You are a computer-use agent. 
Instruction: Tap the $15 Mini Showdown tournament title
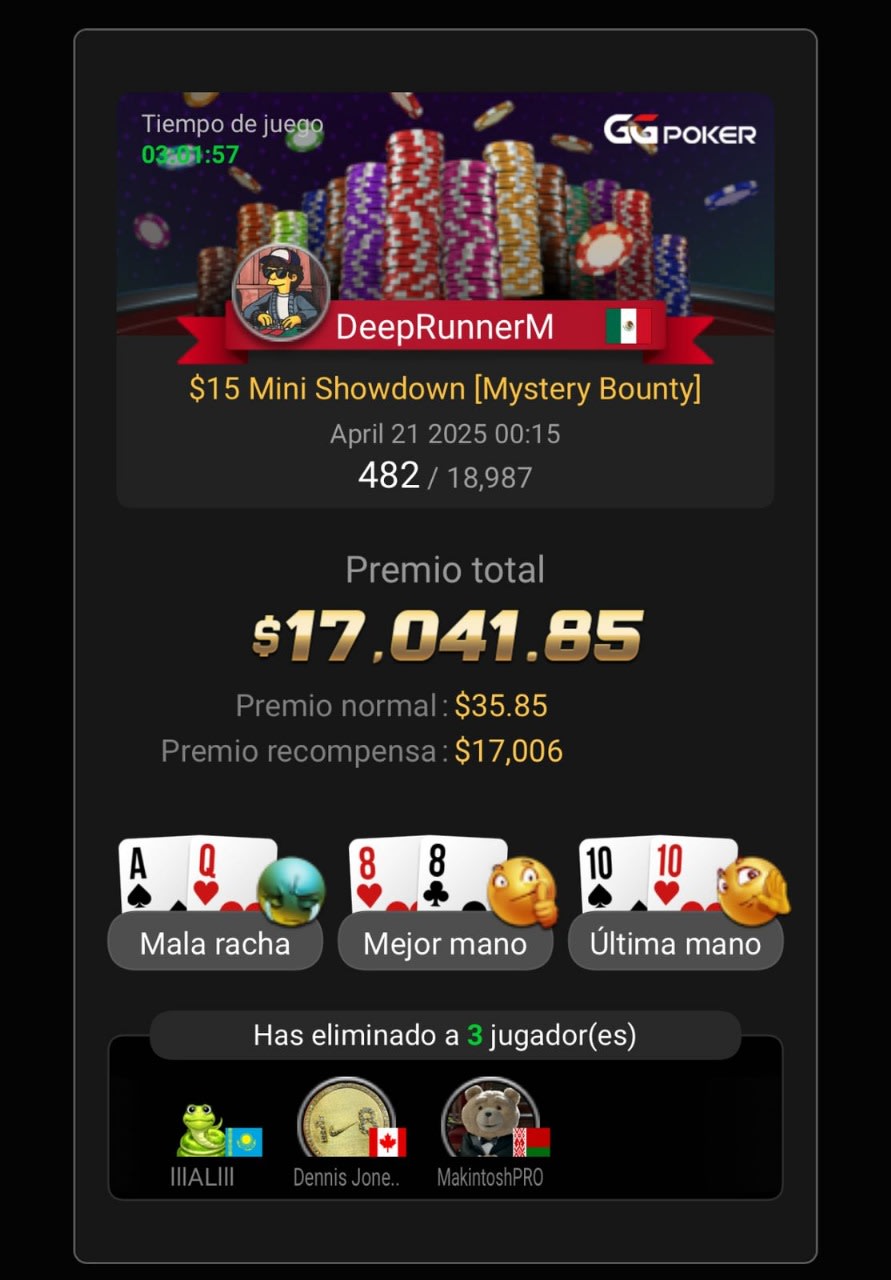tap(446, 388)
